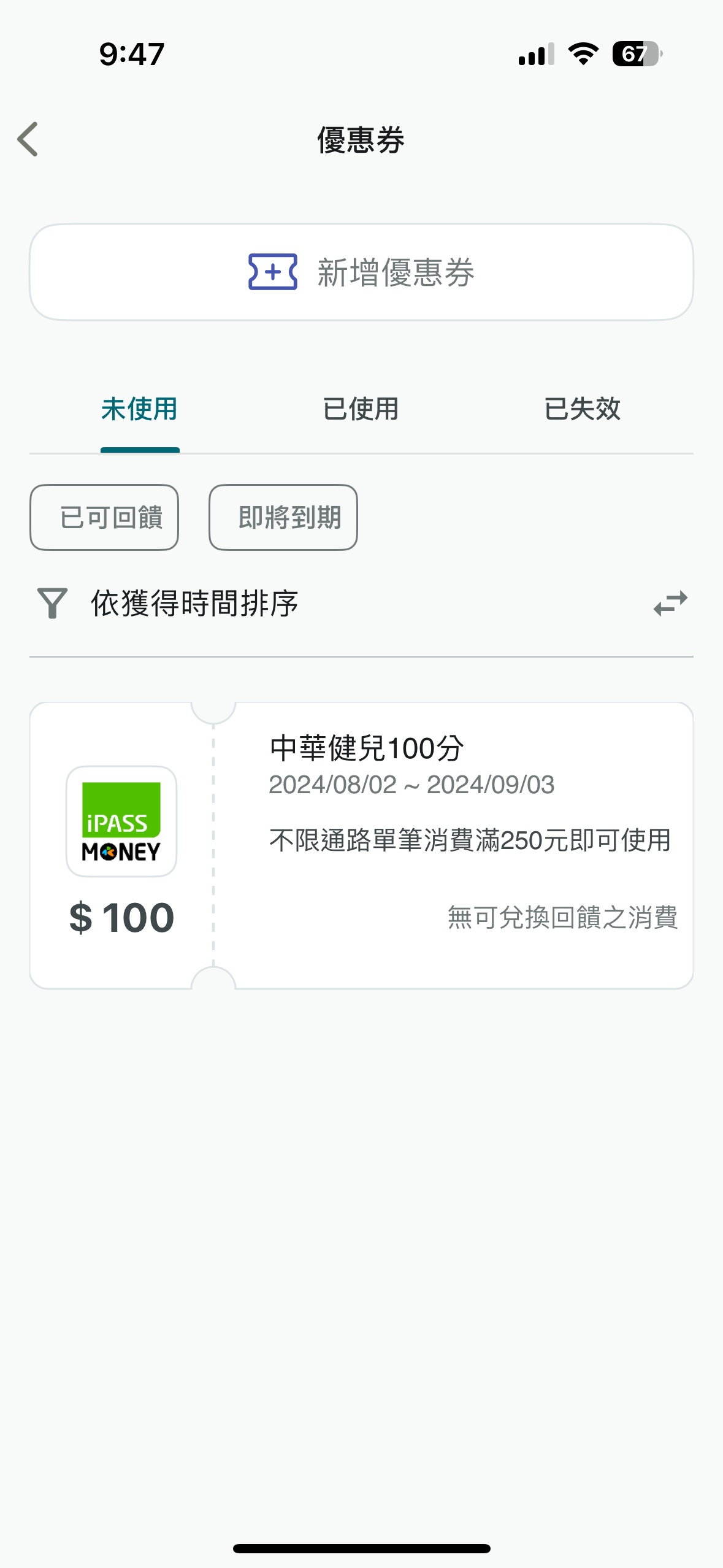The width and height of the screenshot is (723, 1568).
Task: Filter by 已可回饋 chip
Action: [104, 517]
